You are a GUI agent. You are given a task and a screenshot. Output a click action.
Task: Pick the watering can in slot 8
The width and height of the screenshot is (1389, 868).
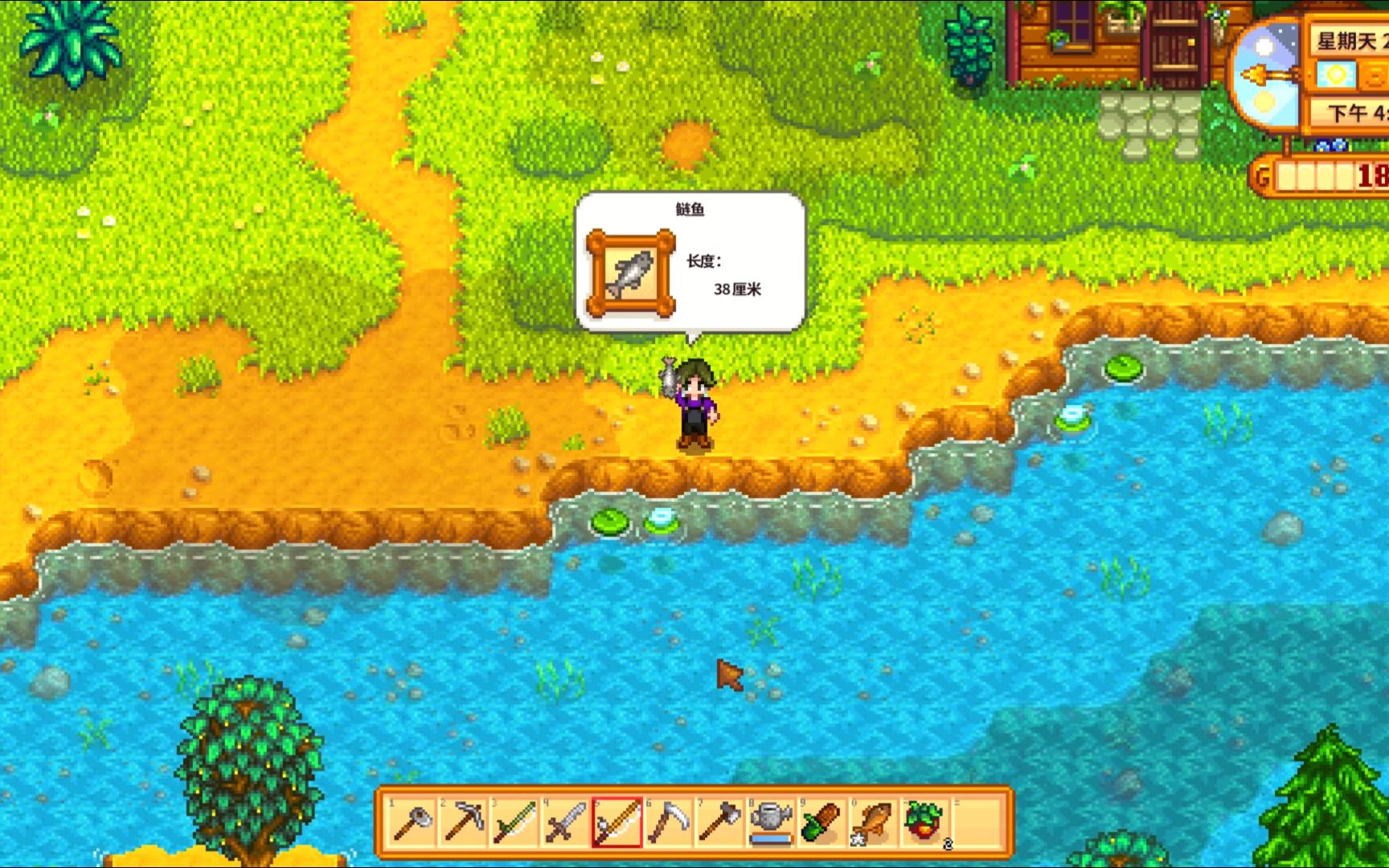(x=772, y=822)
